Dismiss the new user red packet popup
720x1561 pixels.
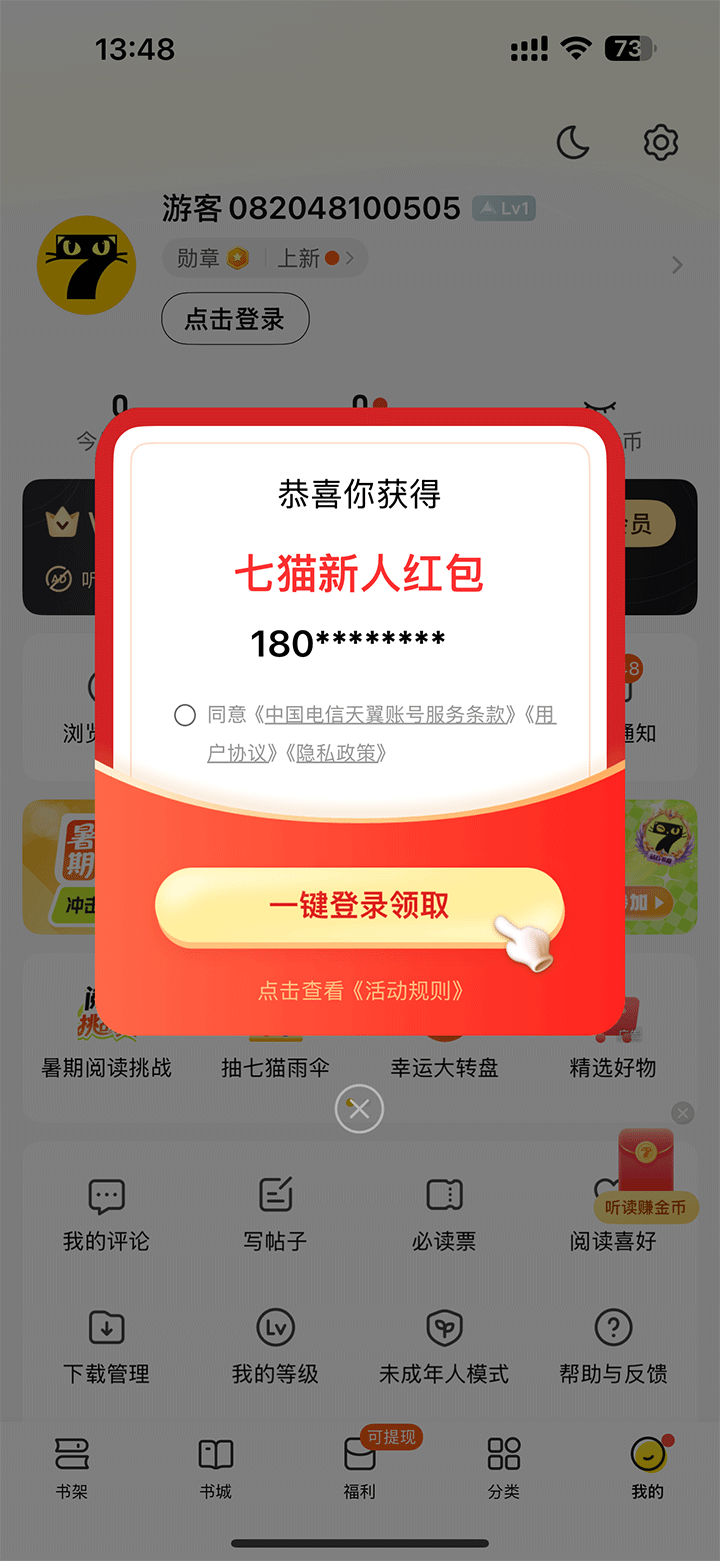(359, 1108)
